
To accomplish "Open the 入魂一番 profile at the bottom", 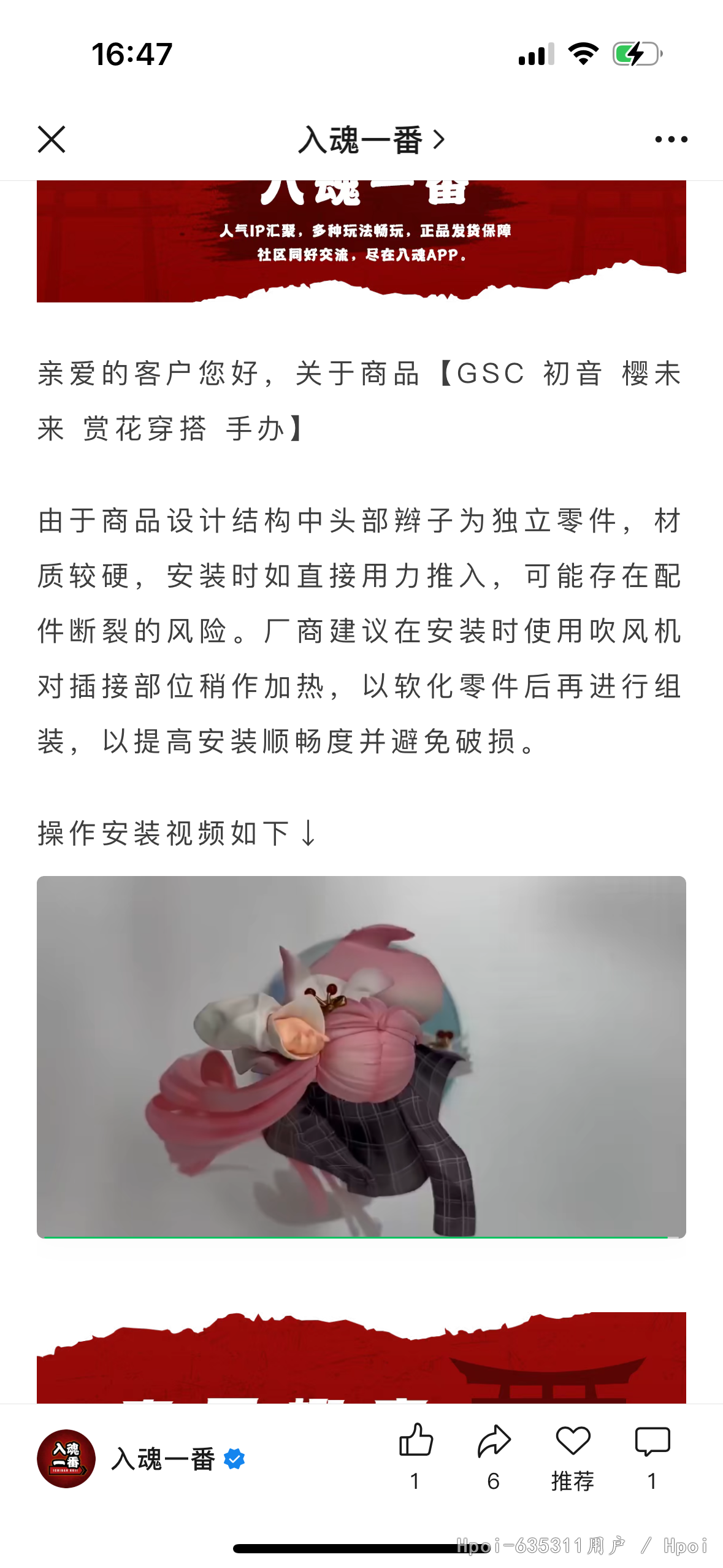I will (142, 1459).
